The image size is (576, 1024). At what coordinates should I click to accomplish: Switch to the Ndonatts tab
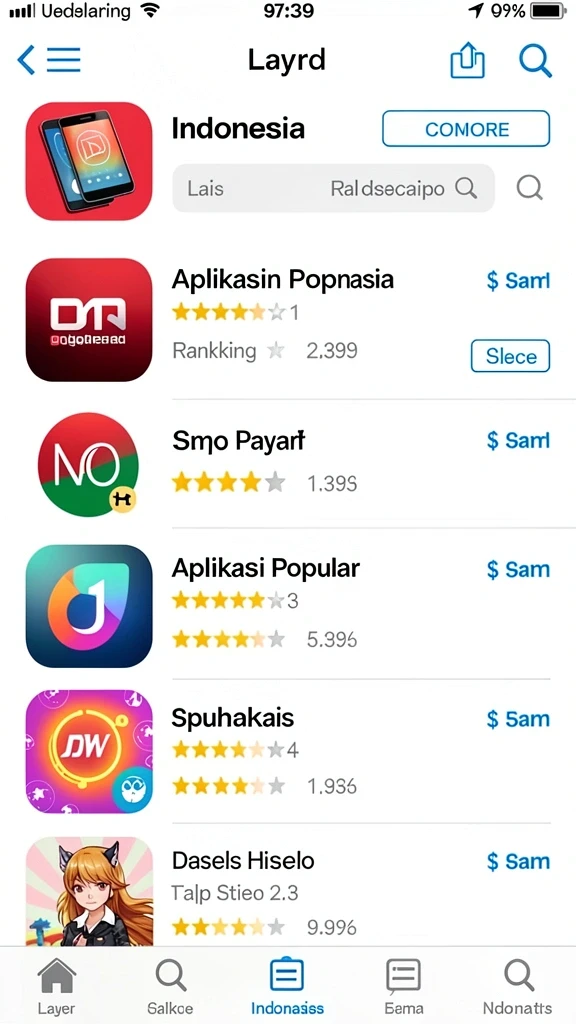[x=517, y=986]
